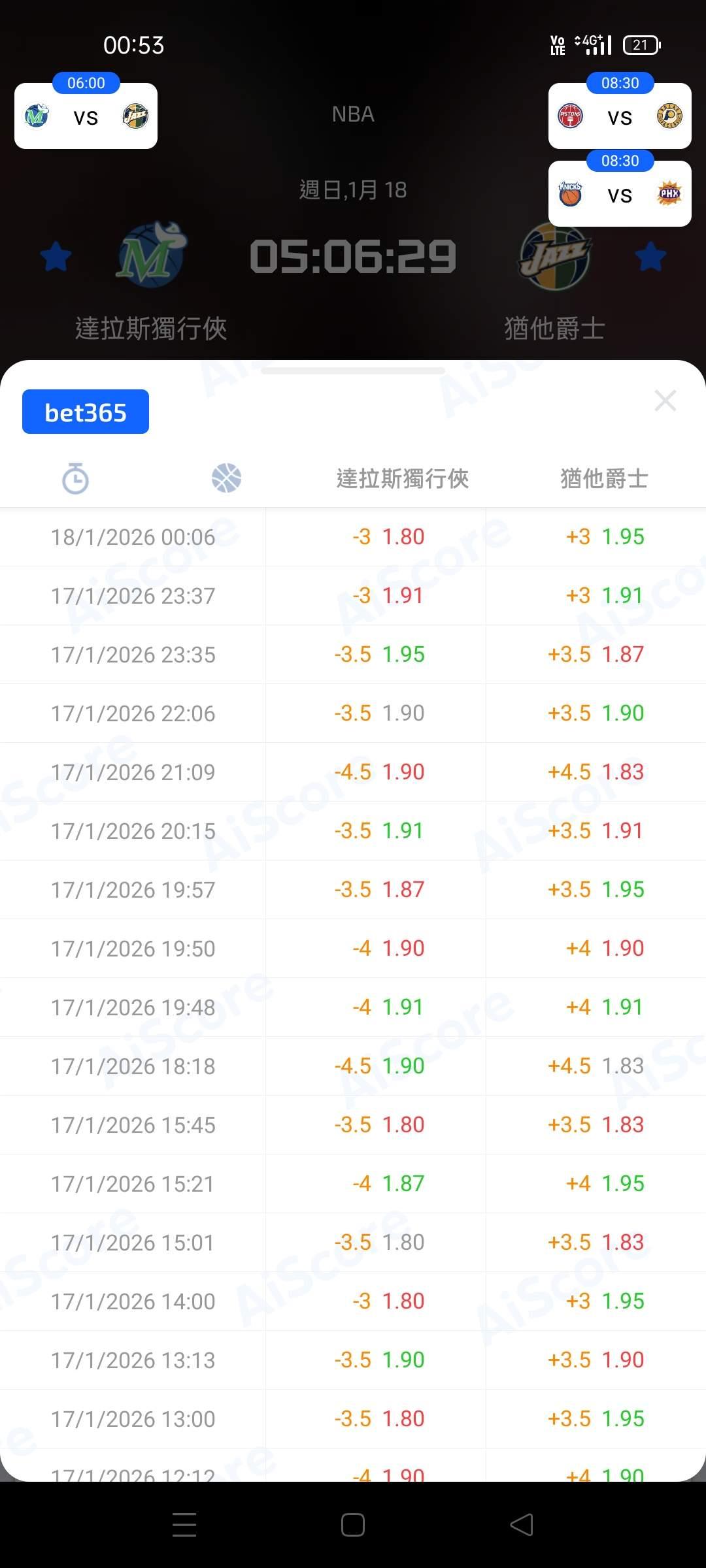Open the 08:30 Pistons vs Pacers match card

620,116
